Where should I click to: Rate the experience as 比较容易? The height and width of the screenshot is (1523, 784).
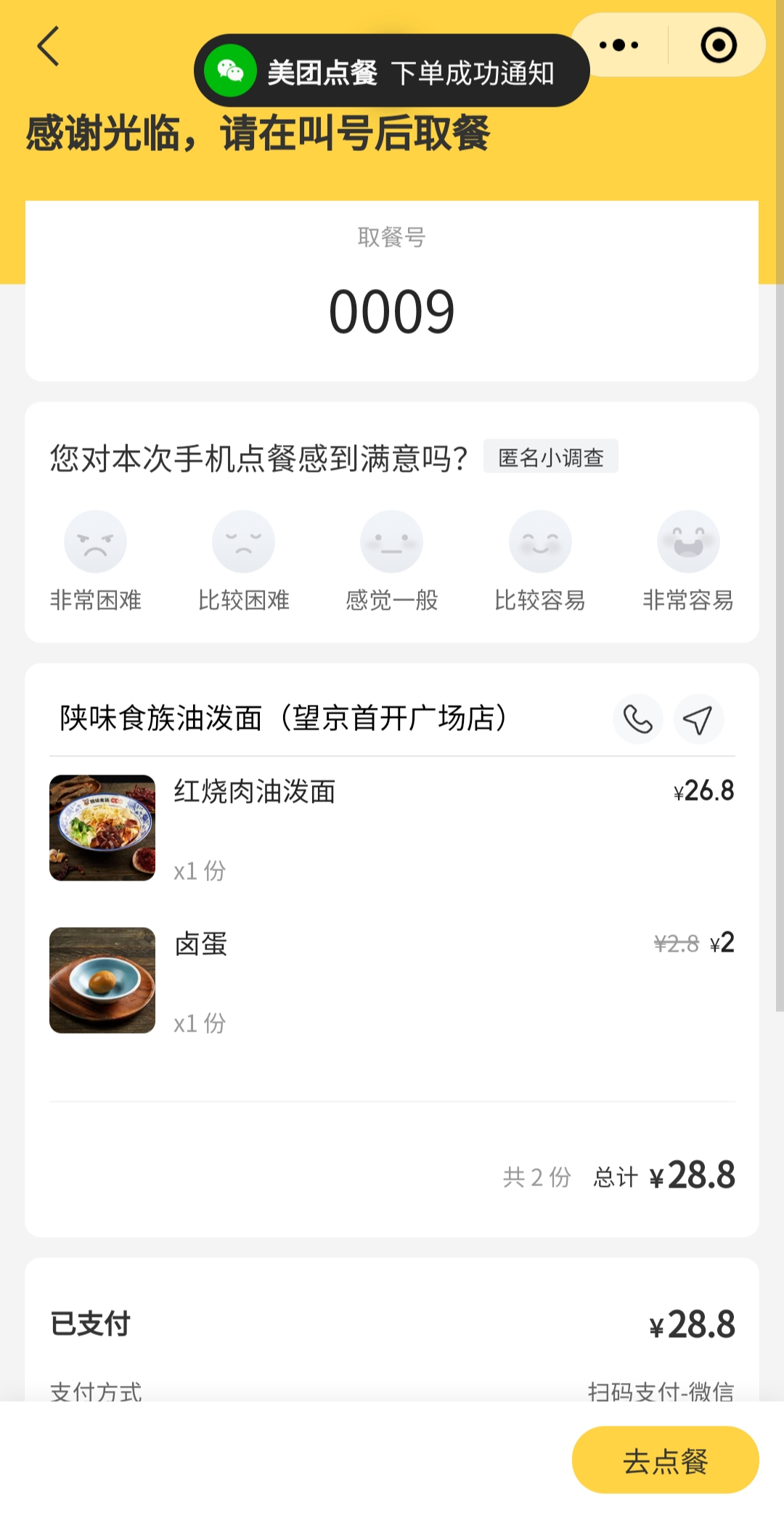coord(540,542)
